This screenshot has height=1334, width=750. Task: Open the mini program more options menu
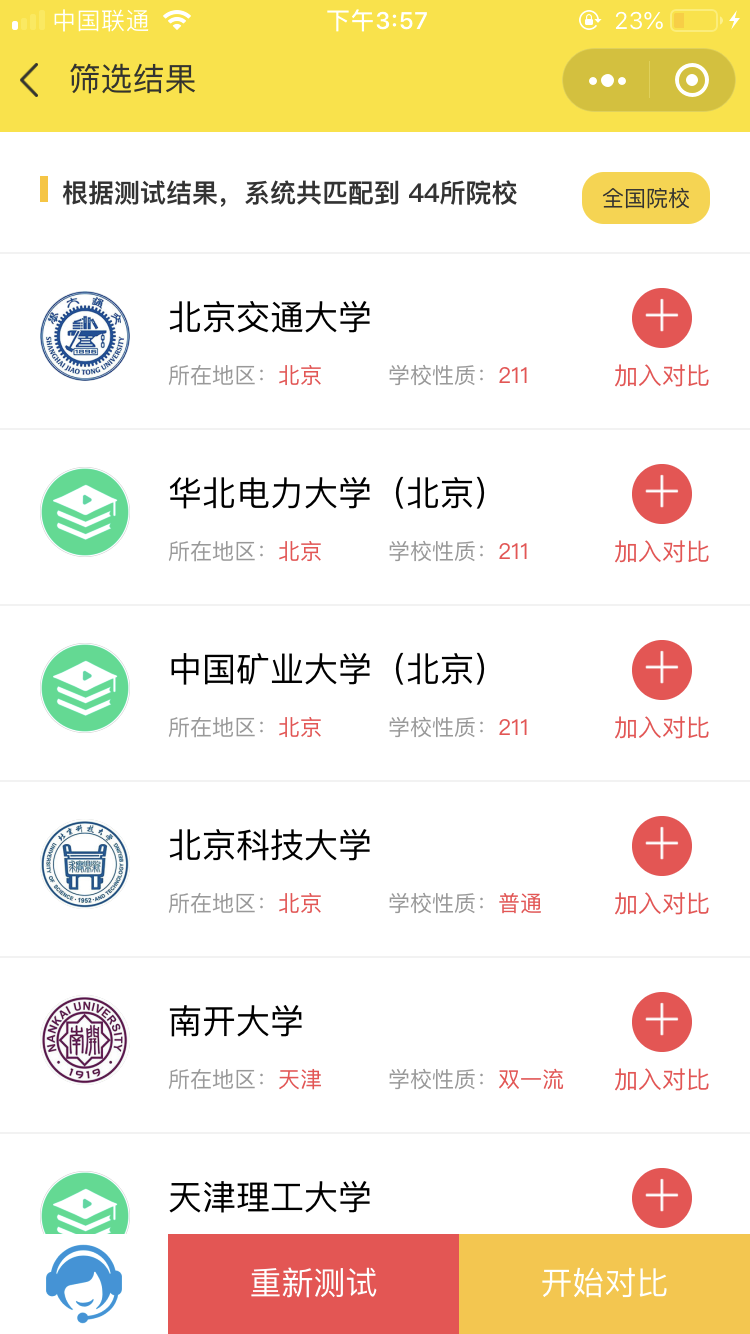click(x=607, y=80)
